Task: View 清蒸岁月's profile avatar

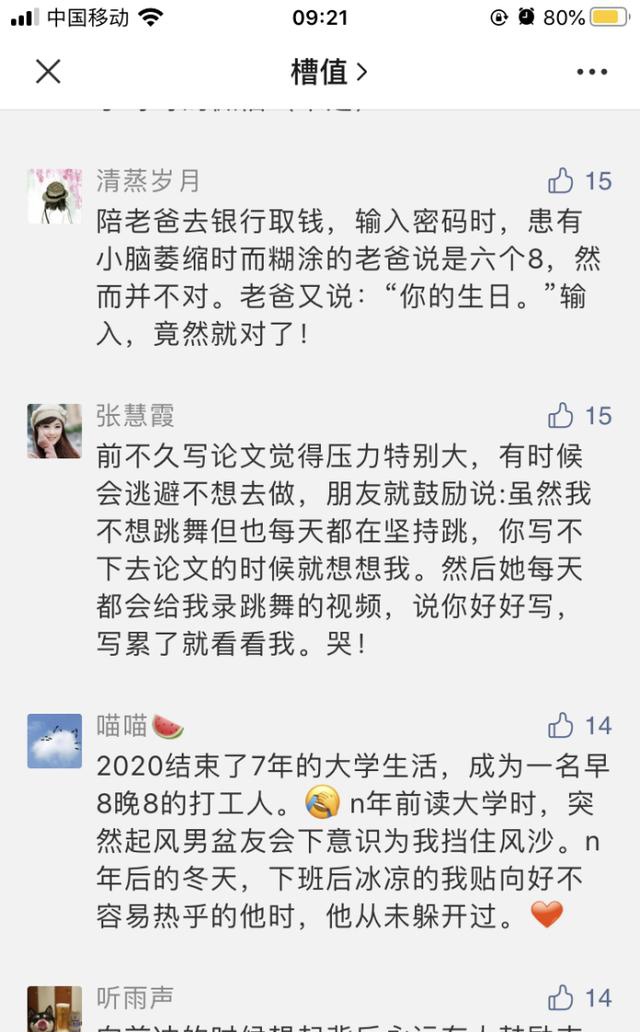Action: tap(54, 196)
